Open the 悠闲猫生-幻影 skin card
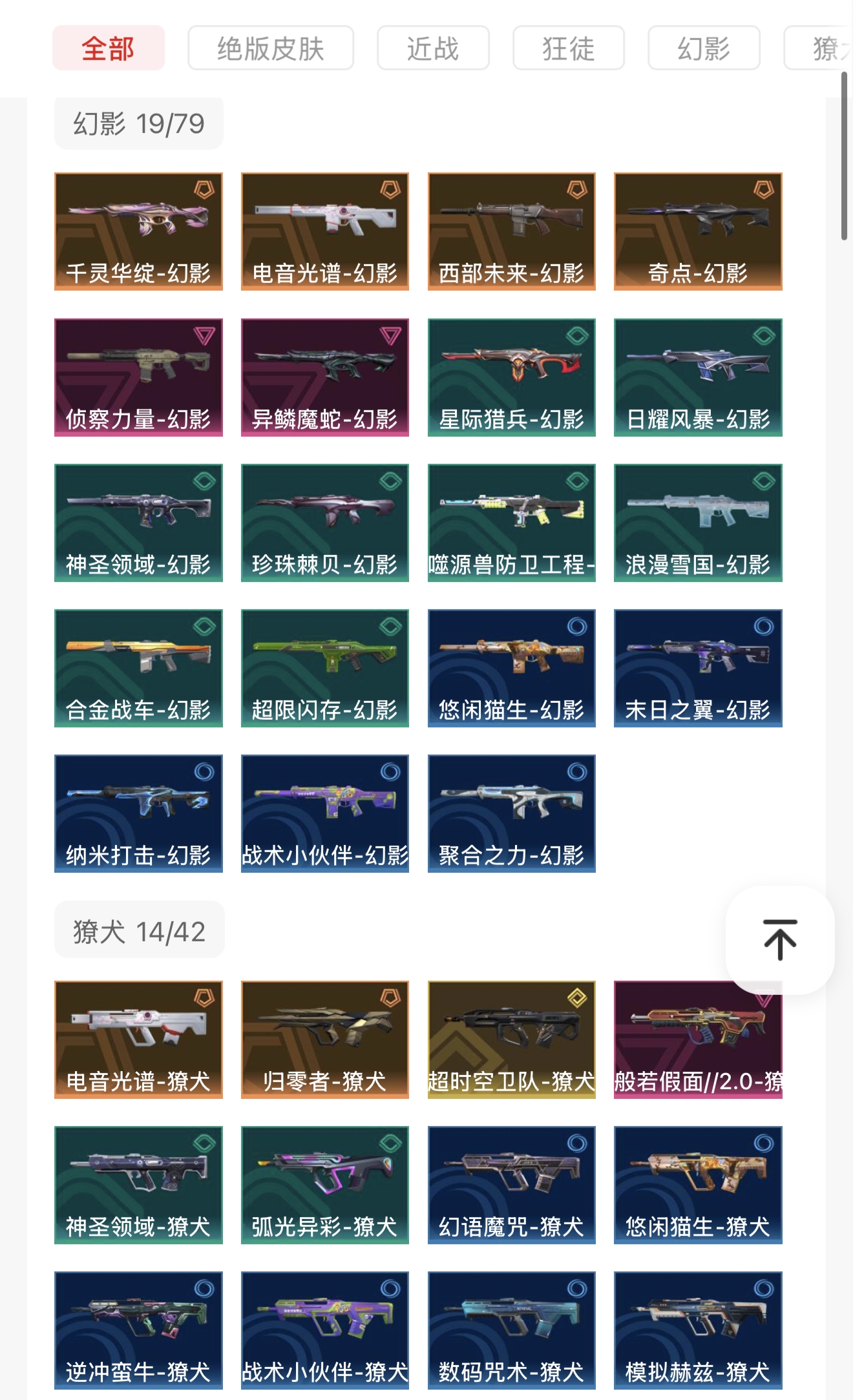 [511, 667]
